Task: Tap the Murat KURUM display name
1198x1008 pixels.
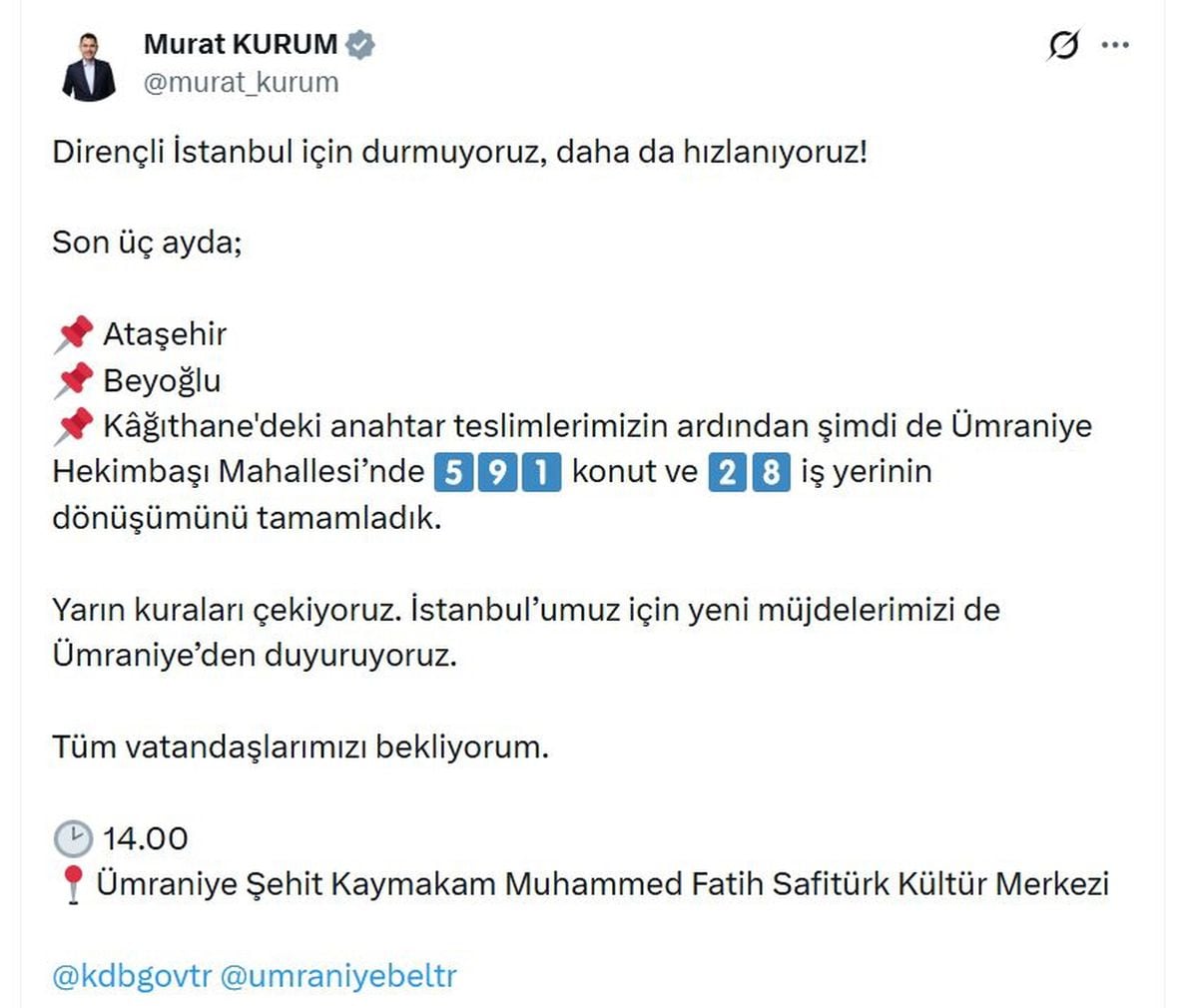Action: 241,44
